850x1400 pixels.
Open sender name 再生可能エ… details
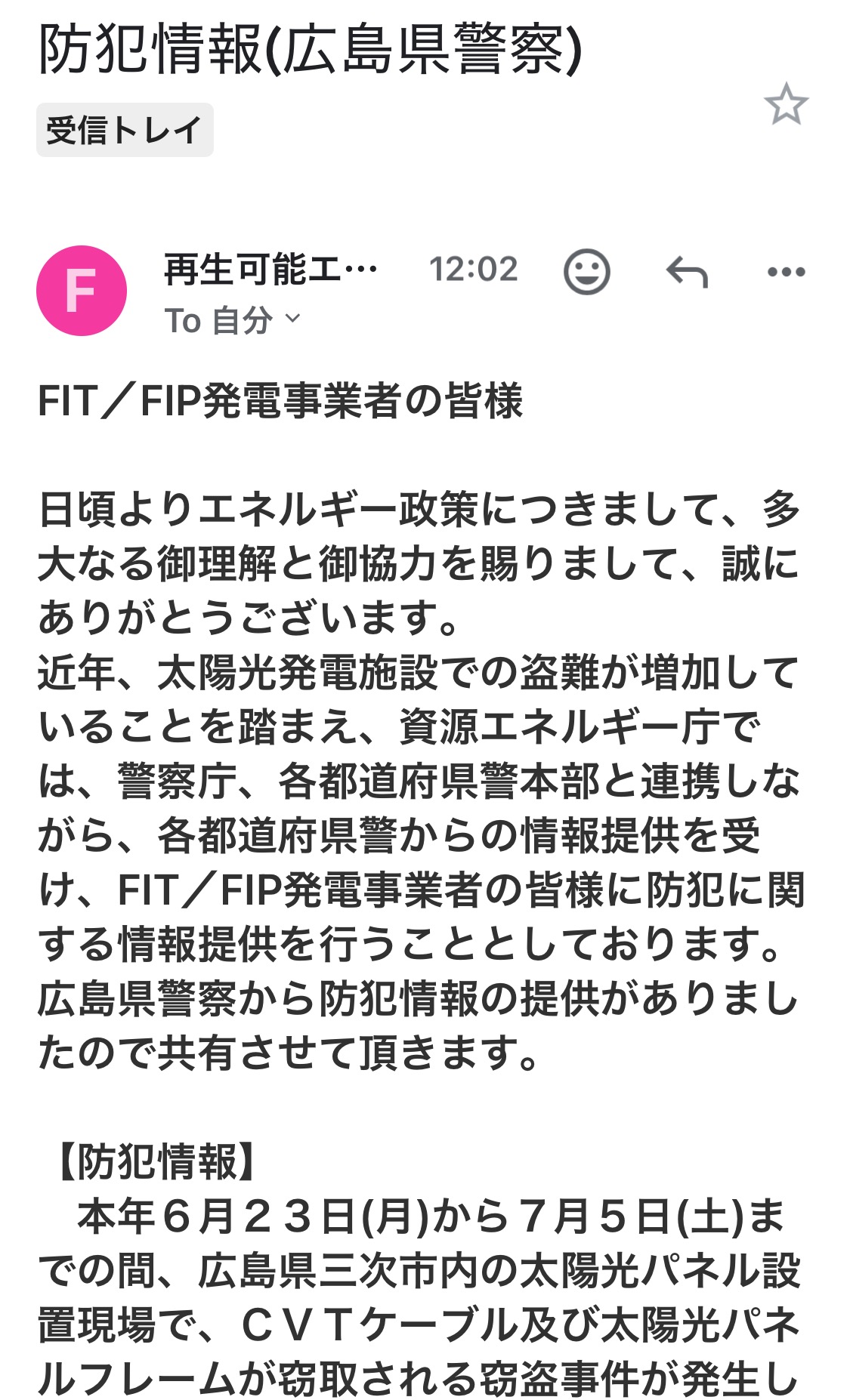(271, 270)
